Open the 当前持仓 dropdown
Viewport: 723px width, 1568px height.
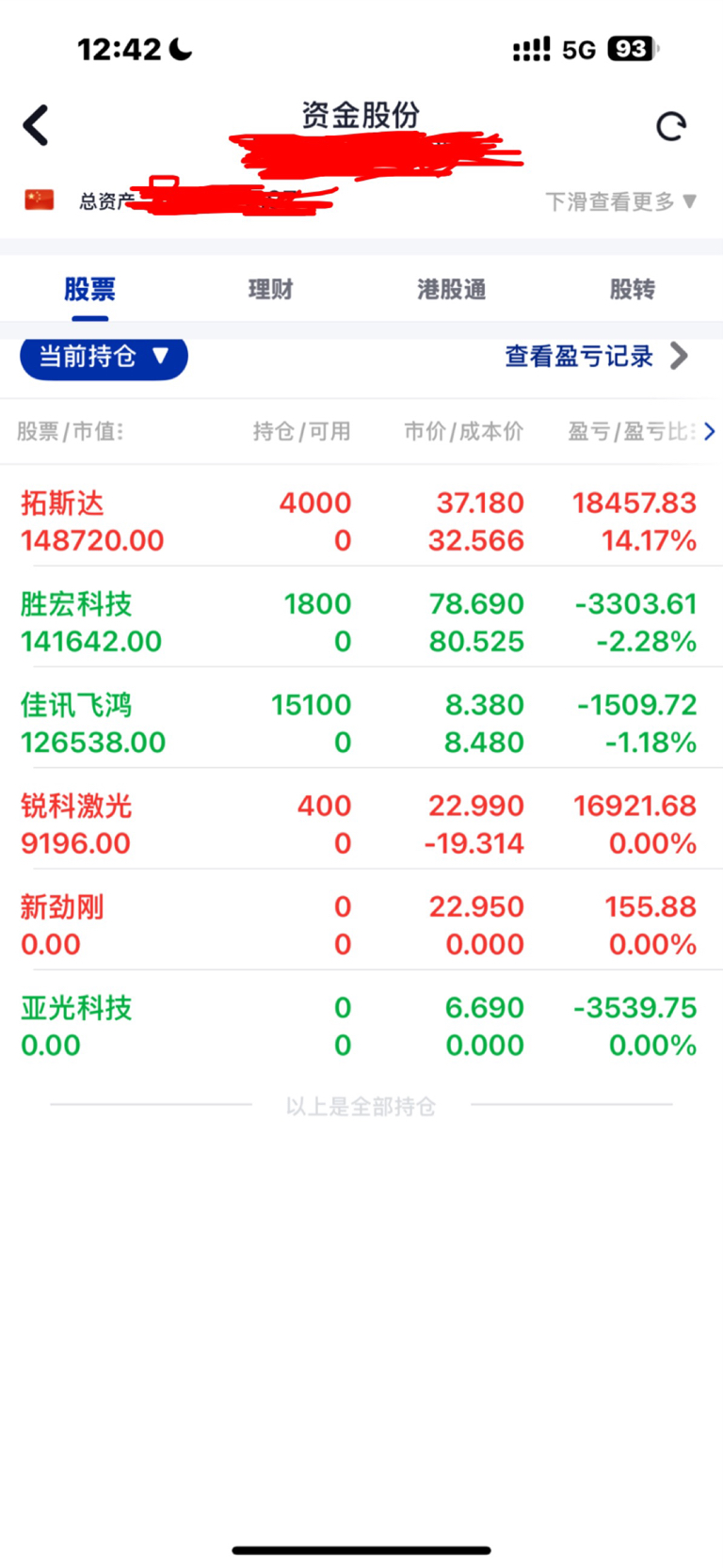pos(104,358)
